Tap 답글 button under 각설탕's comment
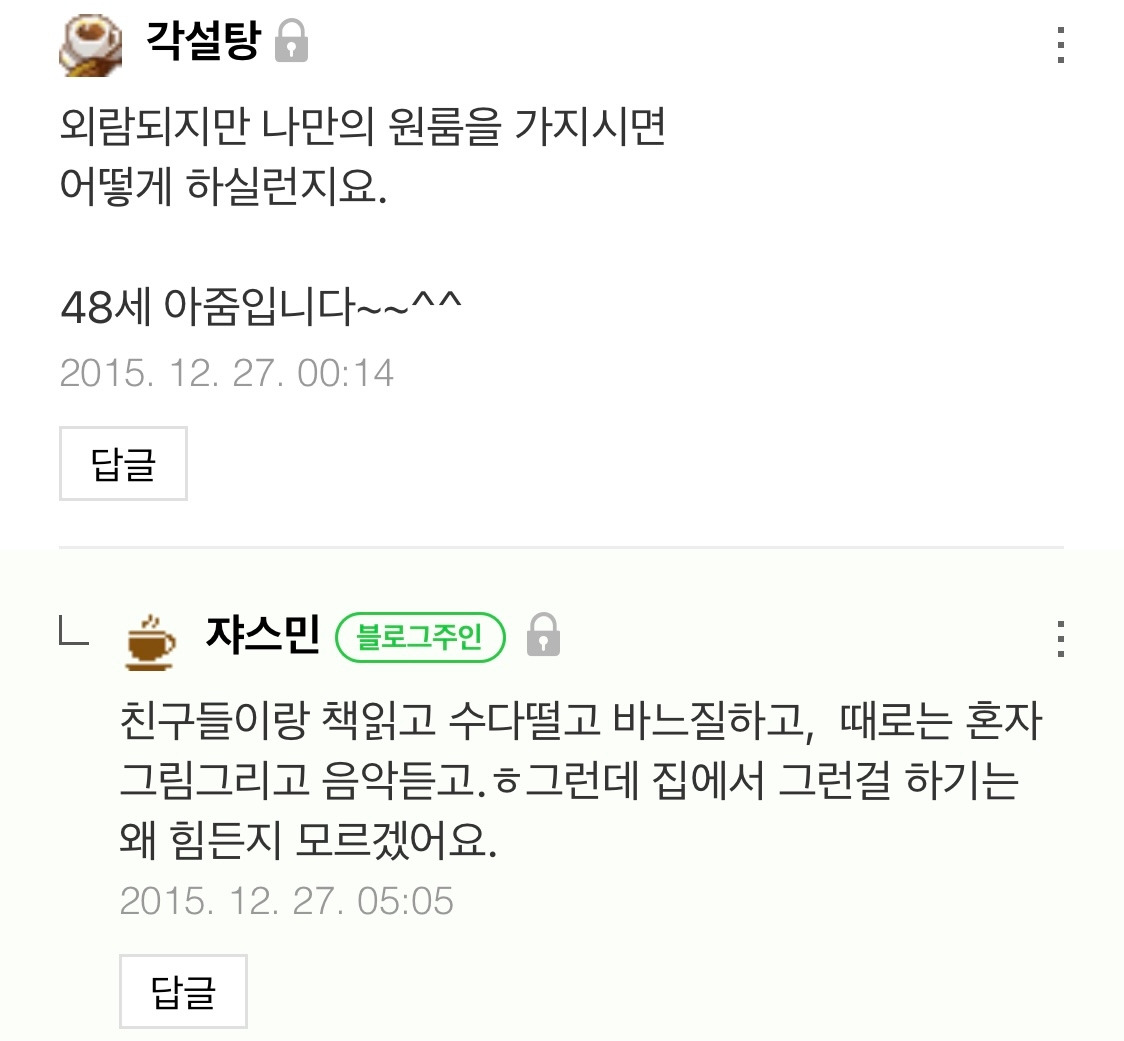The width and height of the screenshot is (1124, 1041). pos(123,463)
